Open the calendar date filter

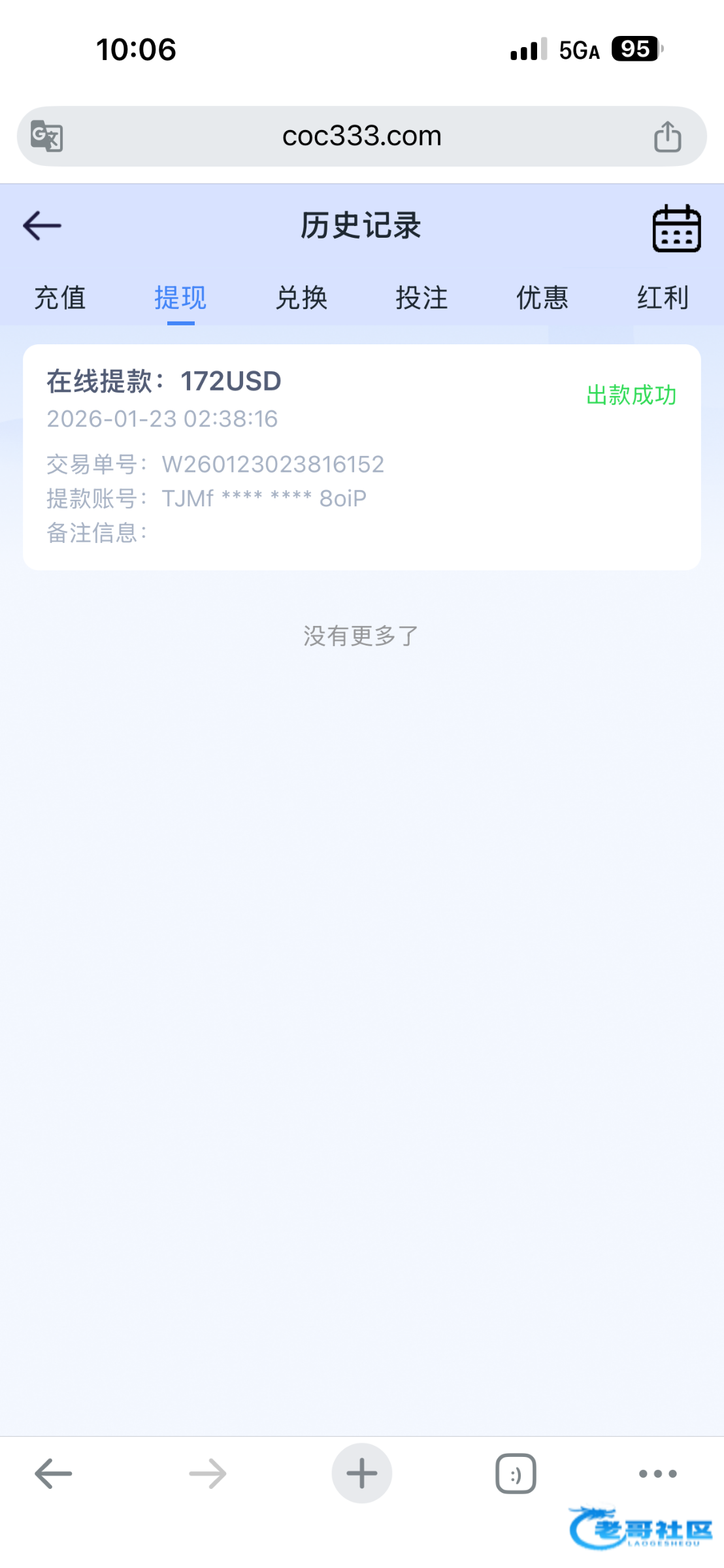(676, 229)
